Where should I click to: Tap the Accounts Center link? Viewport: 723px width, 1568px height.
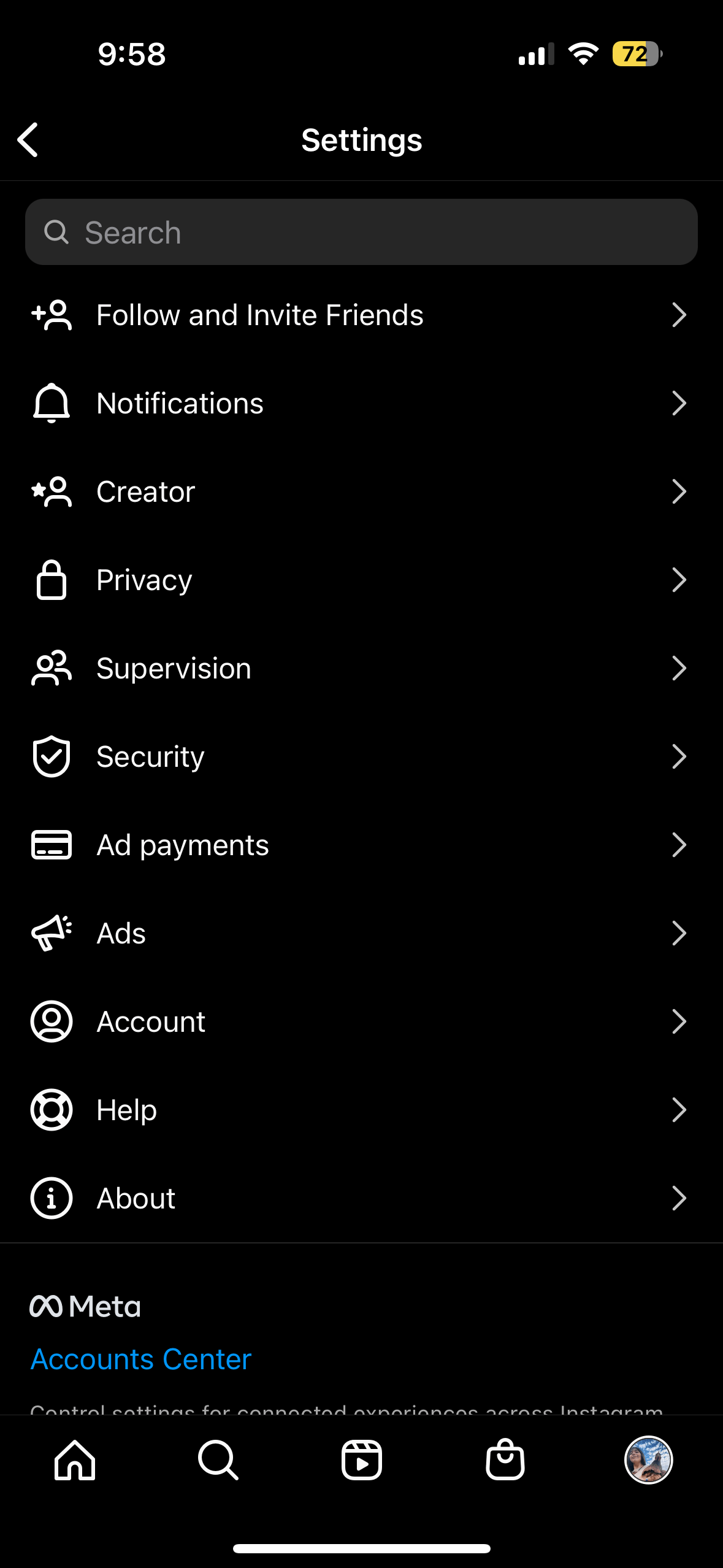coord(141,1359)
